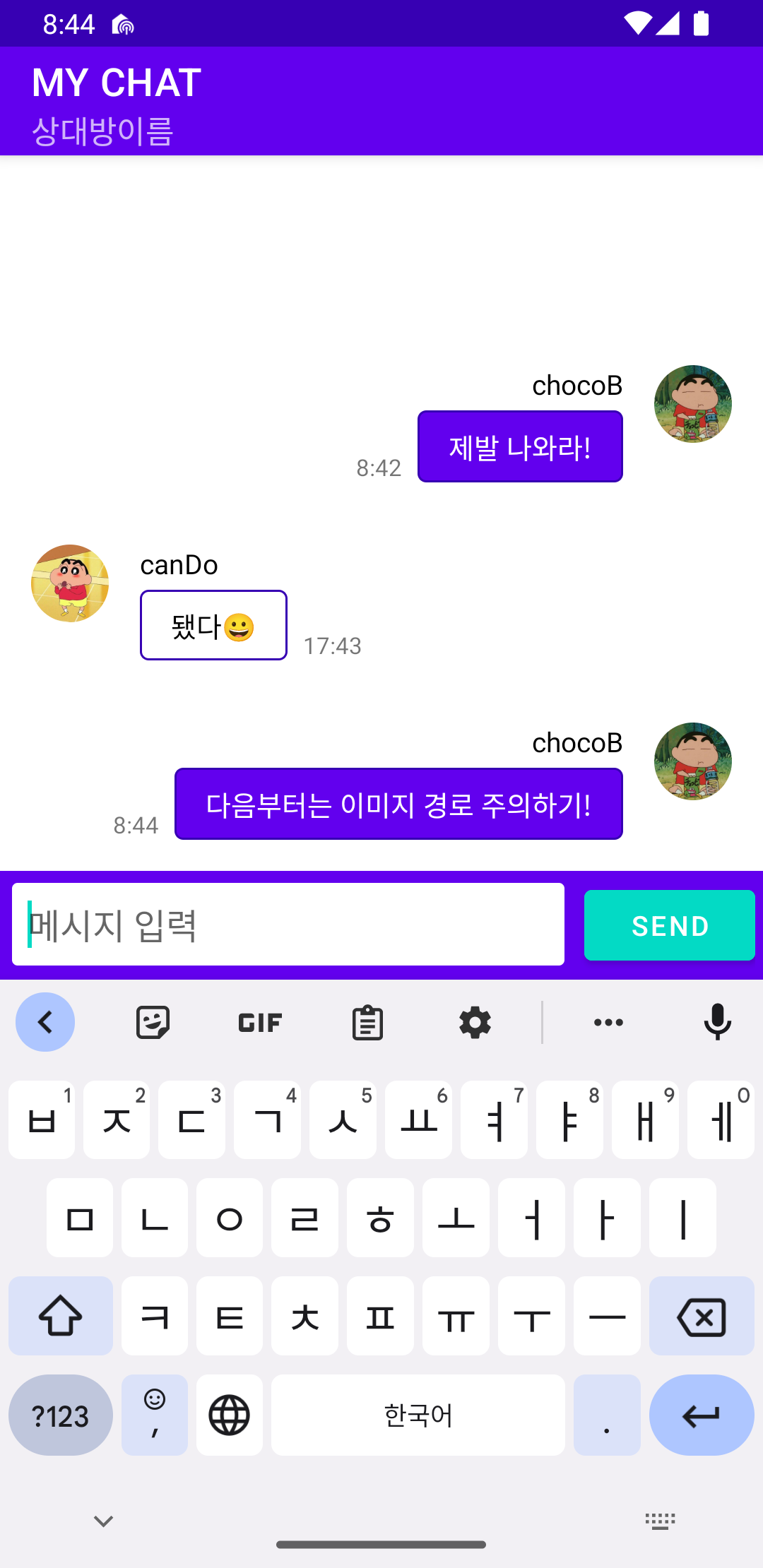
Task: Collapse the keyboard toolbar with back arrow
Action: pos(45,1022)
